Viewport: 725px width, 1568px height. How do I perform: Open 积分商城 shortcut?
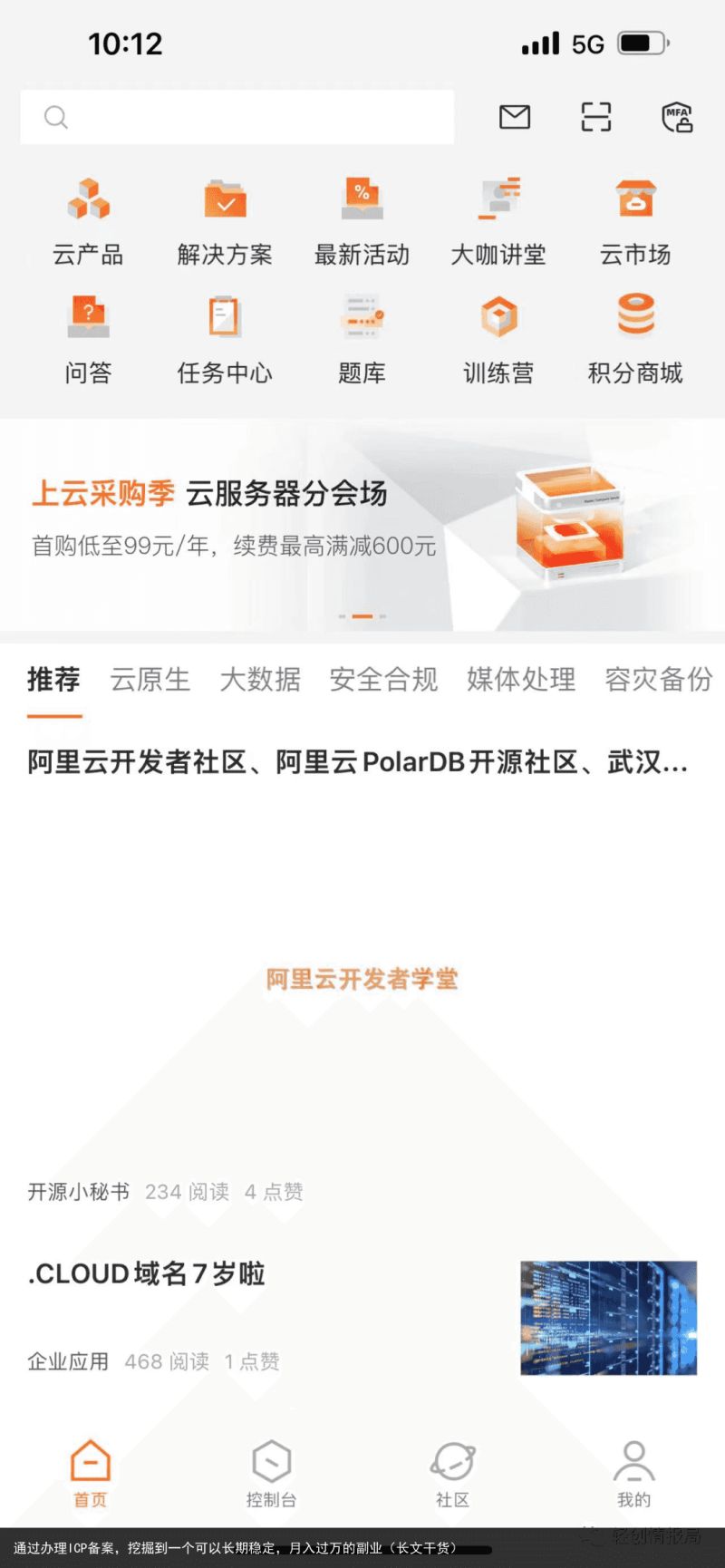click(x=635, y=340)
